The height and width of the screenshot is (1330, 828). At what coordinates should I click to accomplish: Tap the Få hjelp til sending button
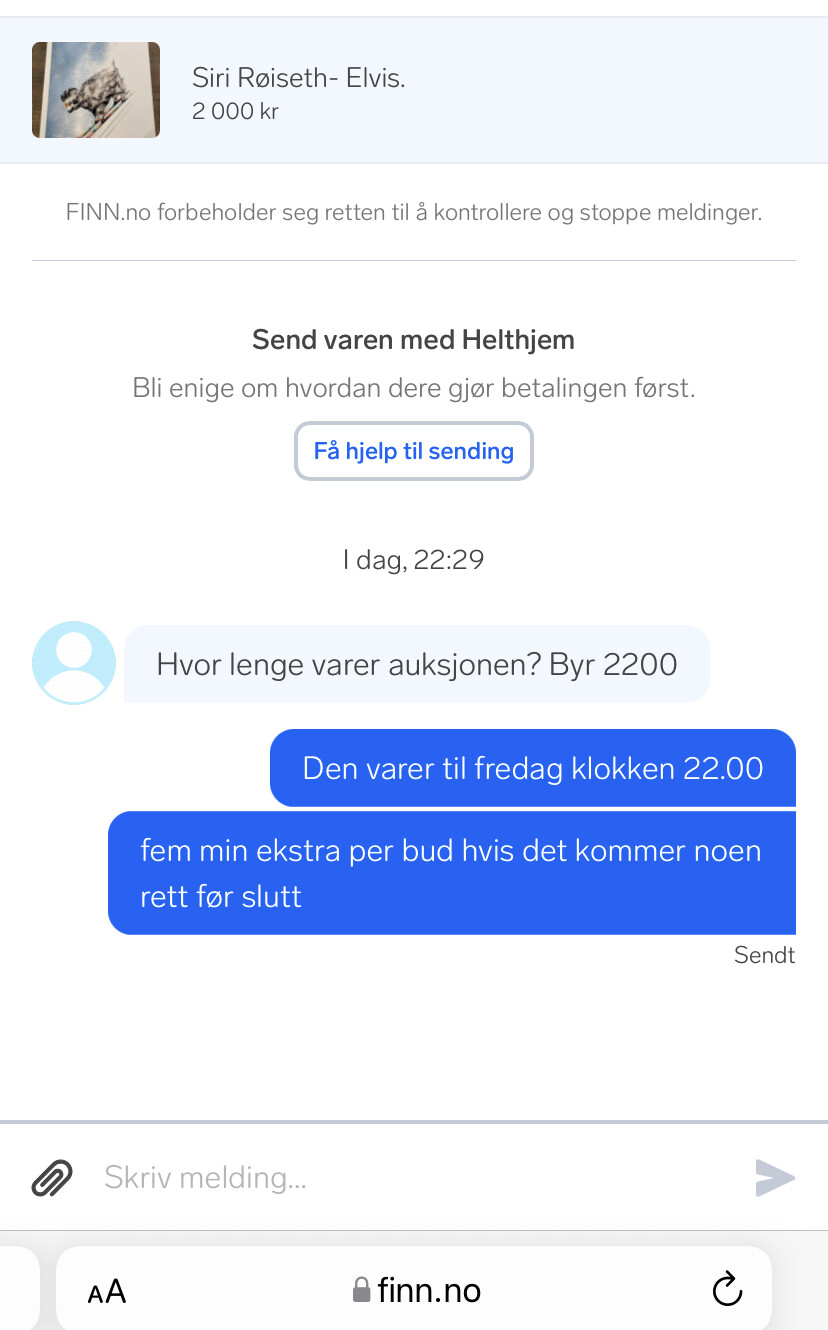[x=413, y=451]
